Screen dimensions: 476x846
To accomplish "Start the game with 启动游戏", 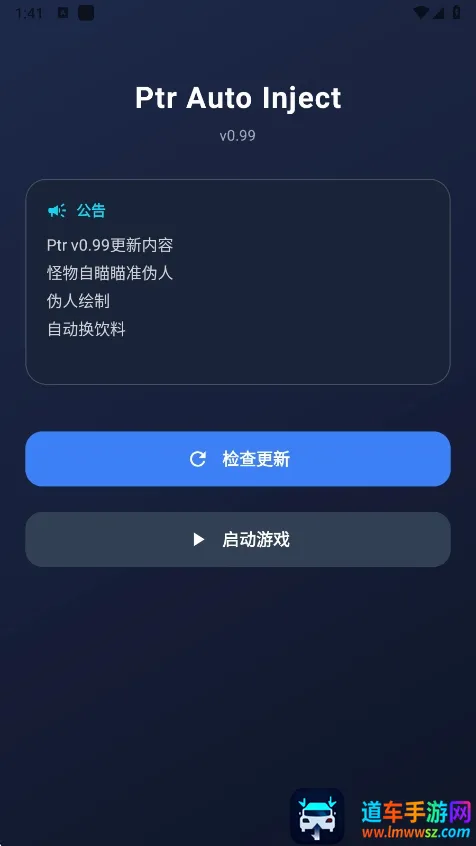I will tap(238, 539).
